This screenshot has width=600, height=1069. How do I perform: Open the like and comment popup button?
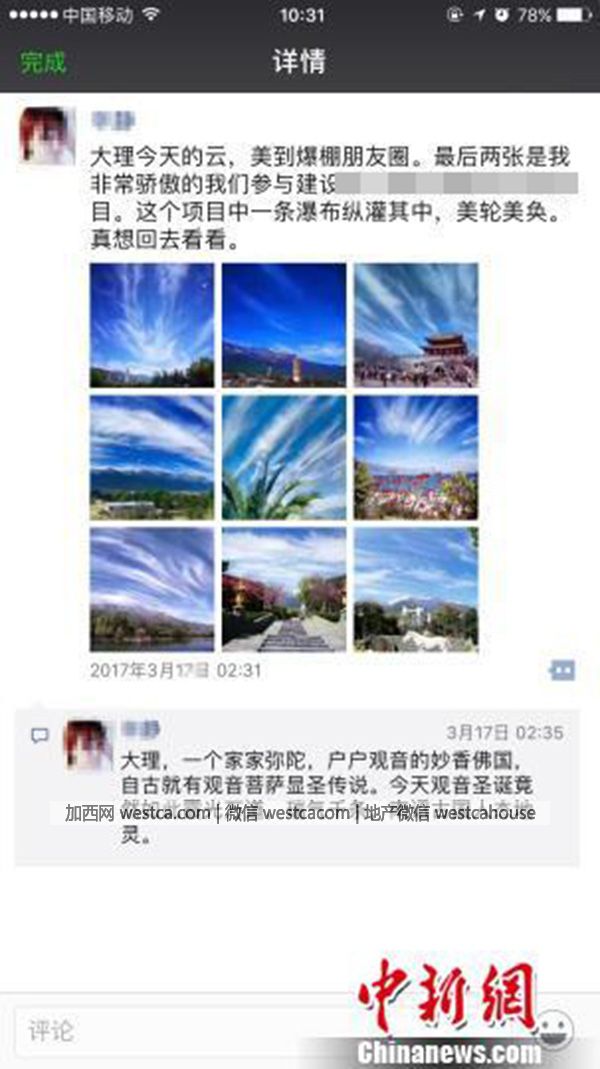click(562, 670)
